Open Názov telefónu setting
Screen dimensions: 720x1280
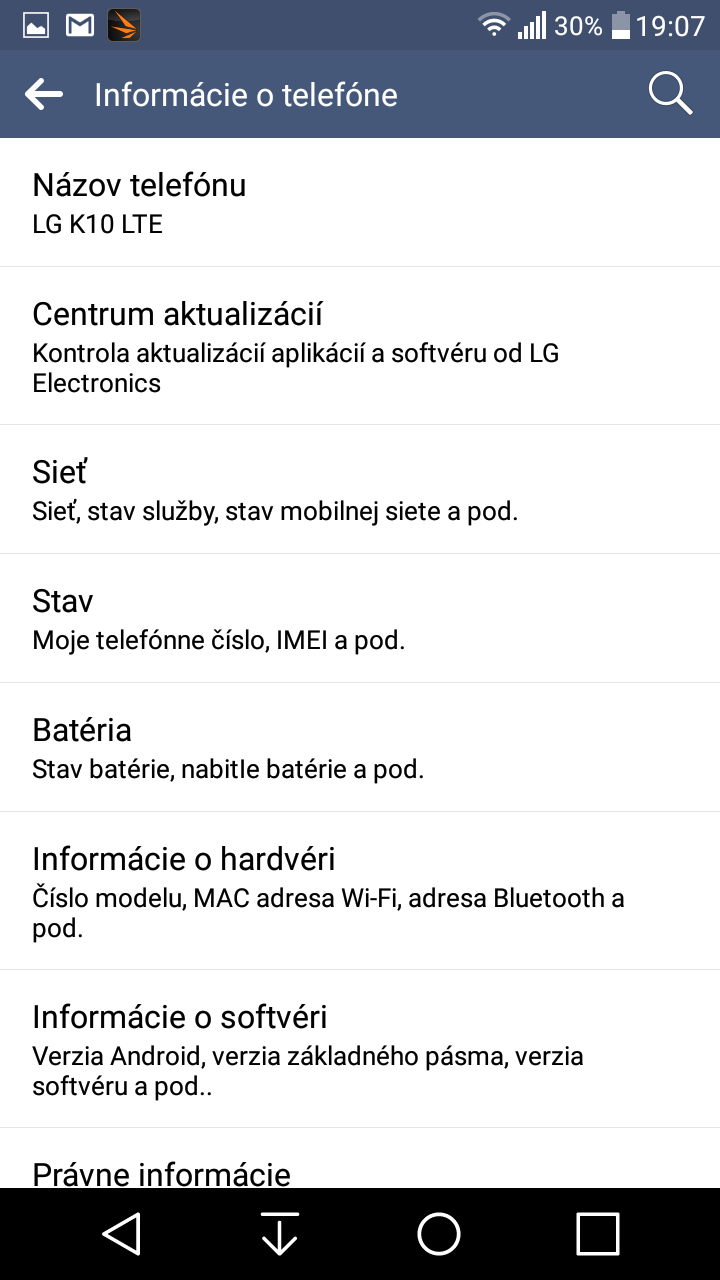pos(360,203)
